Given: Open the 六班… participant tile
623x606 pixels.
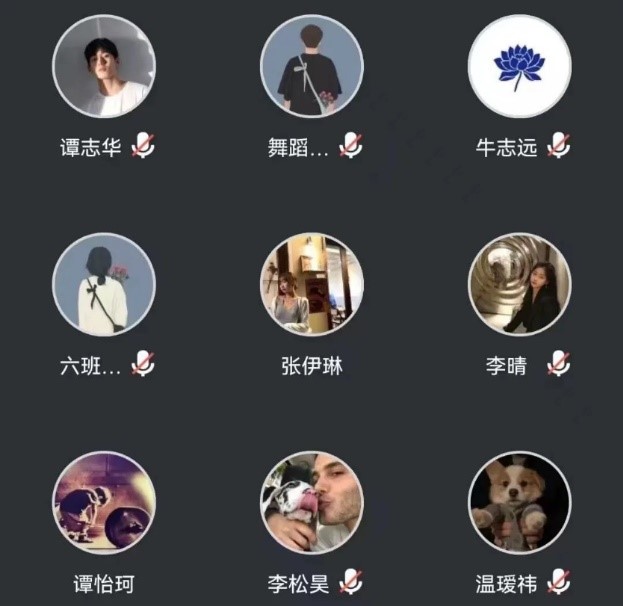Looking at the screenshot, I should (x=104, y=284).
